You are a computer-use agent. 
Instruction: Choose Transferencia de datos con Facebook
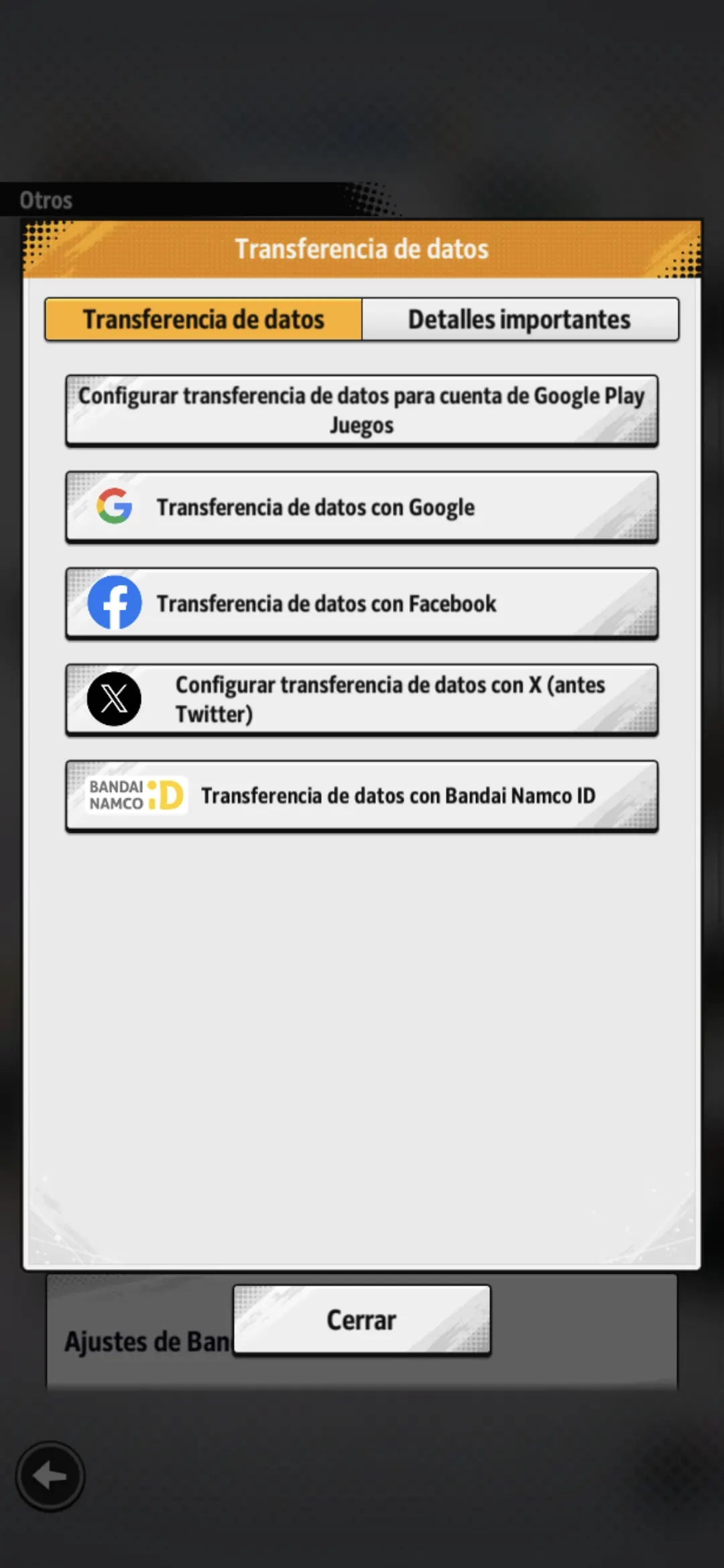point(361,603)
